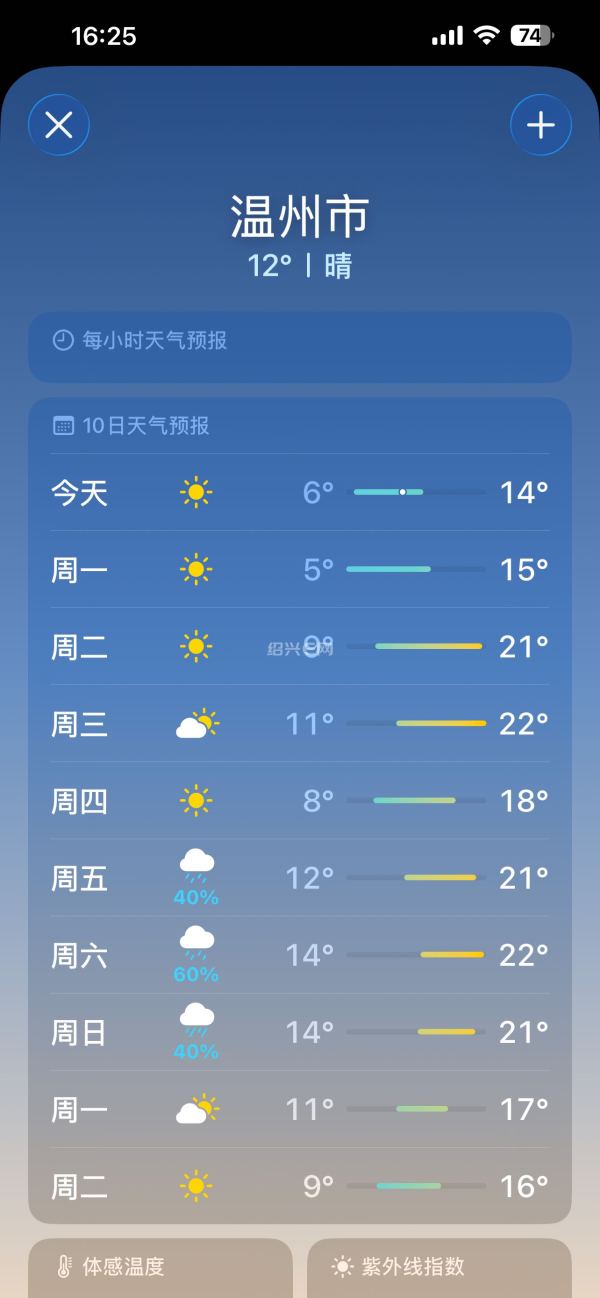Add Wenzhou to the city list

pyautogui.click(x=541, y=125)
